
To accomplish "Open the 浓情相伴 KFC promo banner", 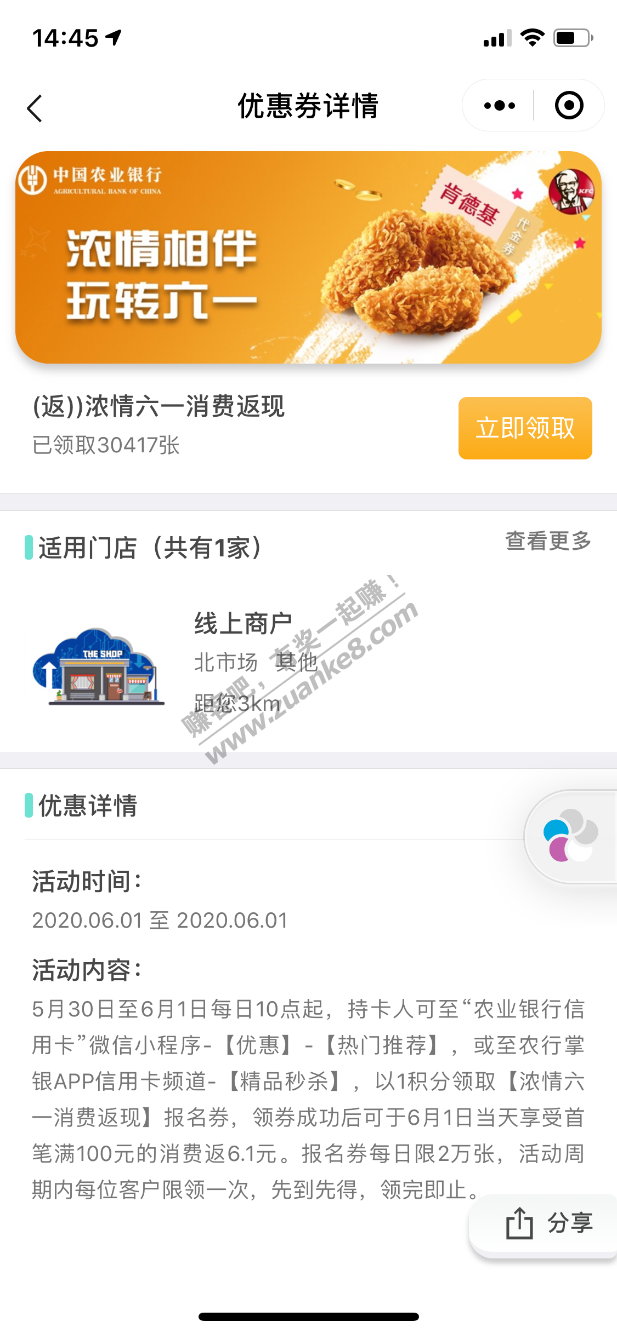I will coord(308,257).
